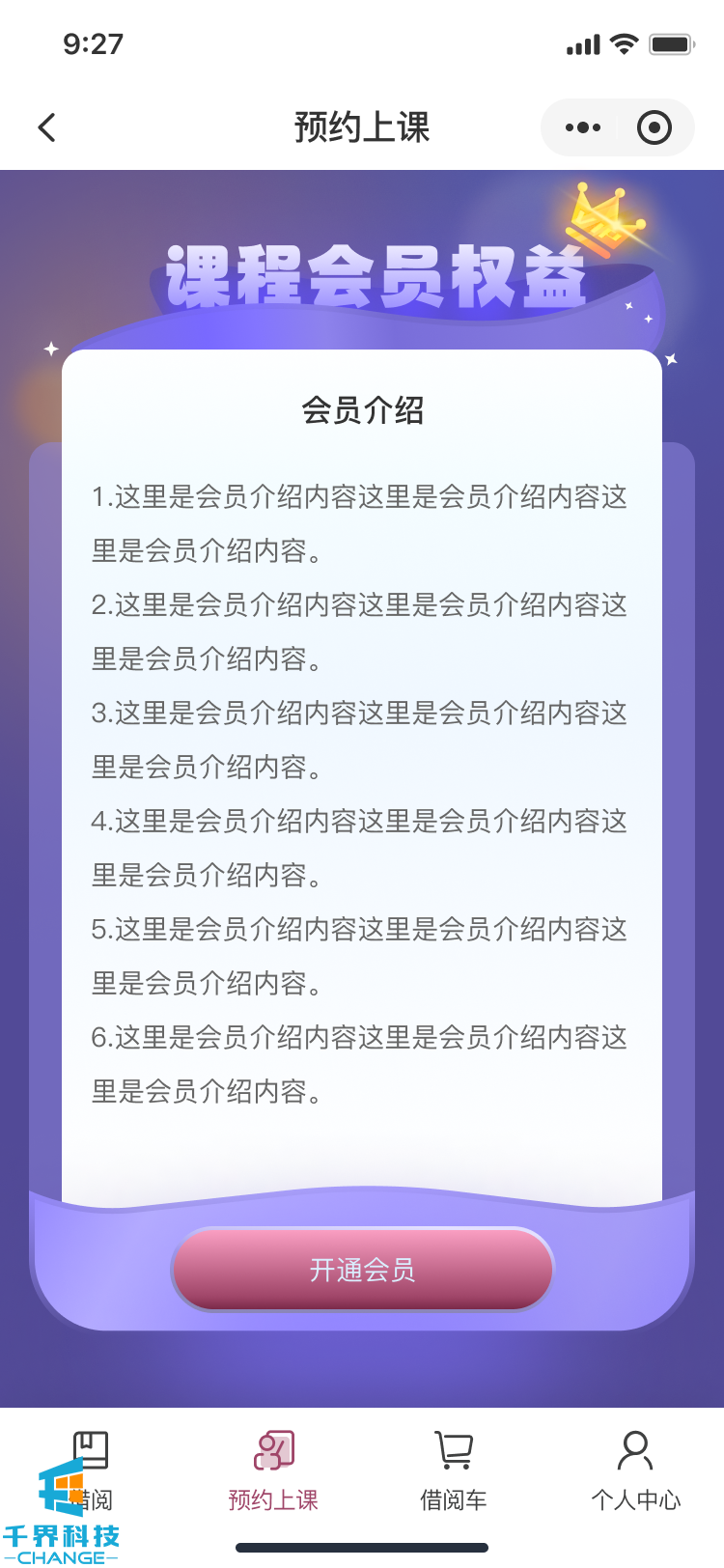Open the mini program more options menu
The height and width of the screenshot is (1568, 724).
582,127
